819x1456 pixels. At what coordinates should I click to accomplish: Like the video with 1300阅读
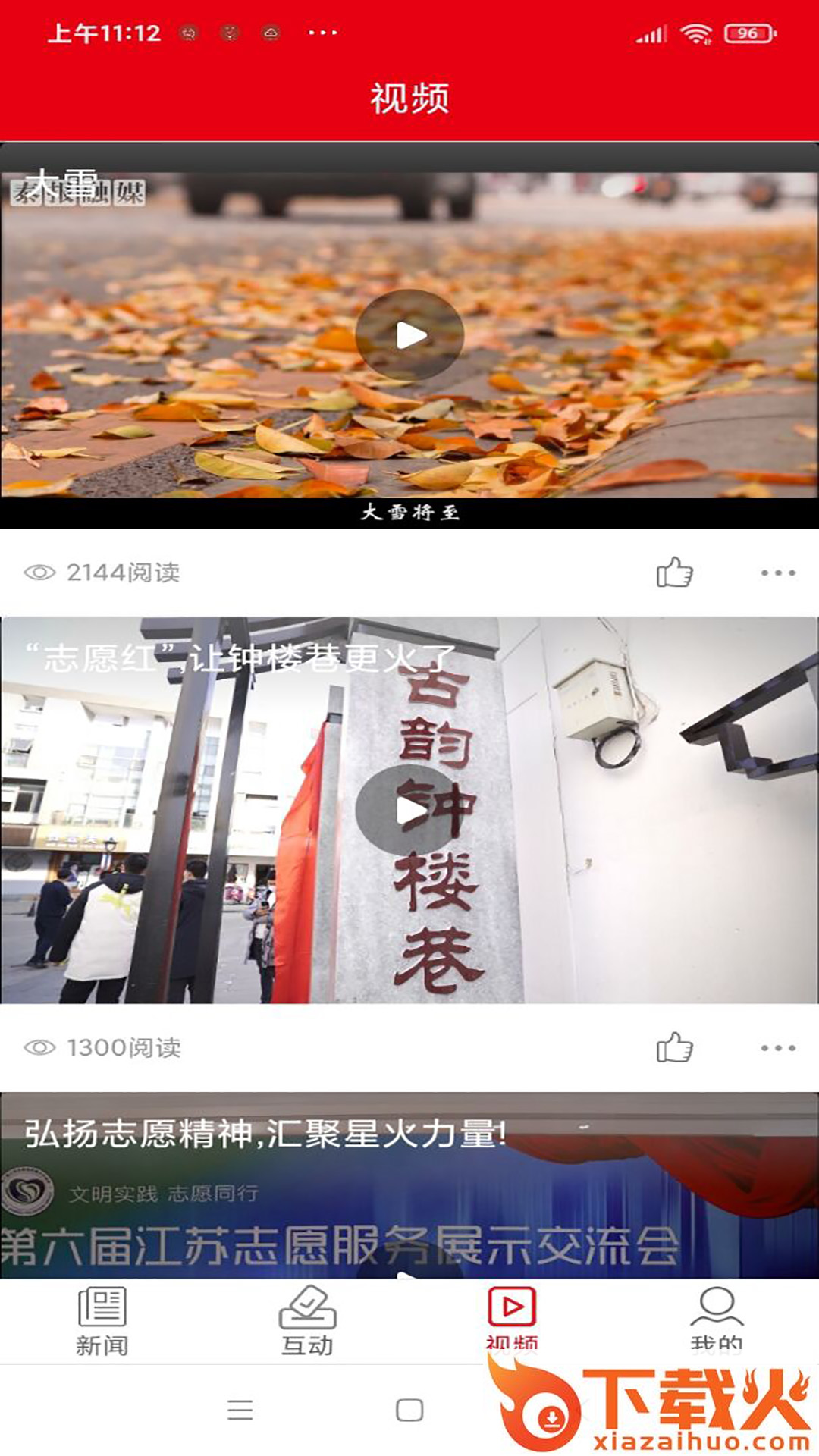click(x=674, y=1047)
